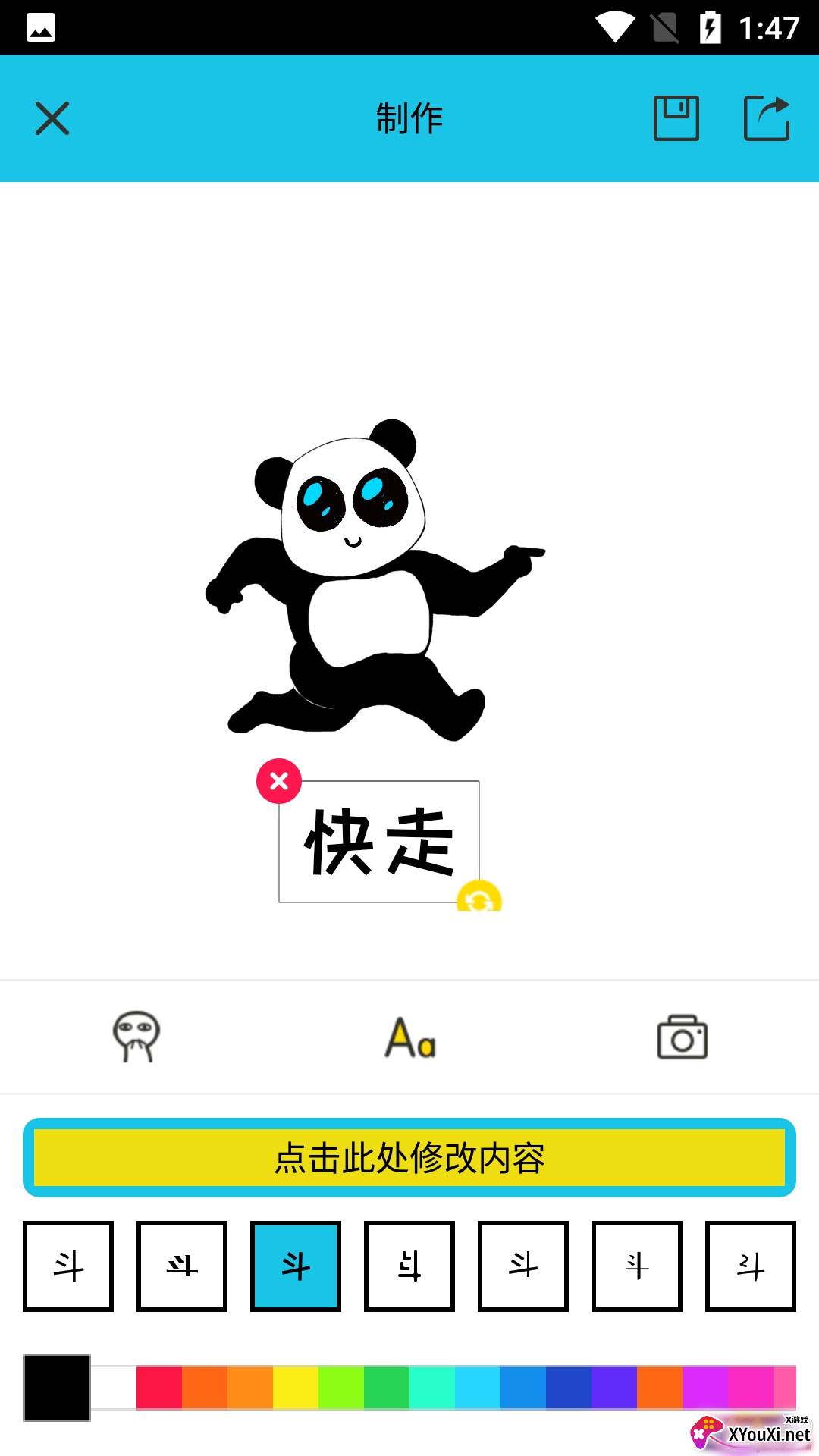Choose the black color swatch
The width and height of the screenshot is (819, 1456).
coord(57,1387)
